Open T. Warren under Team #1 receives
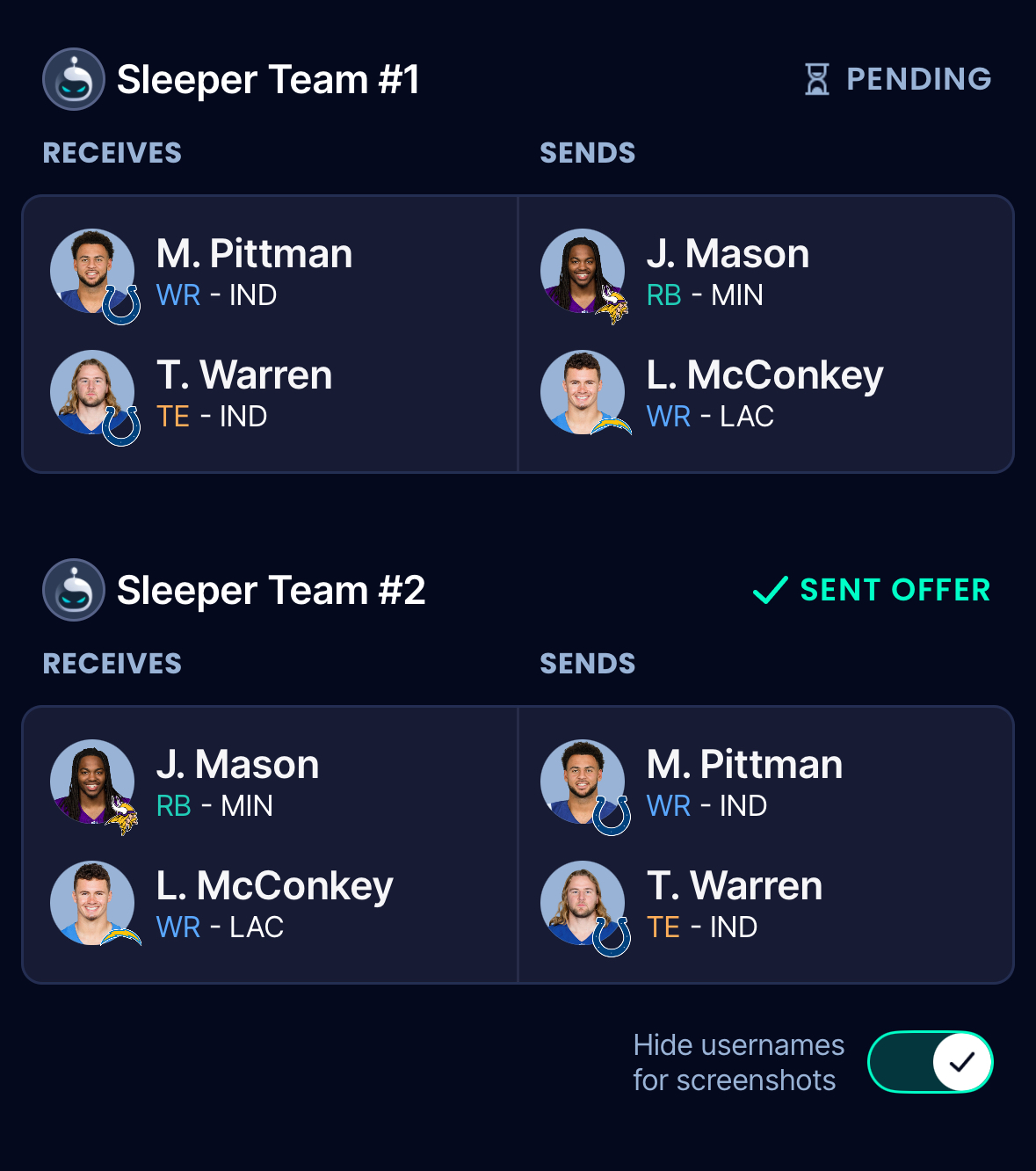The height and width of the screenshot is (1171, 1036). coord(243,393)
